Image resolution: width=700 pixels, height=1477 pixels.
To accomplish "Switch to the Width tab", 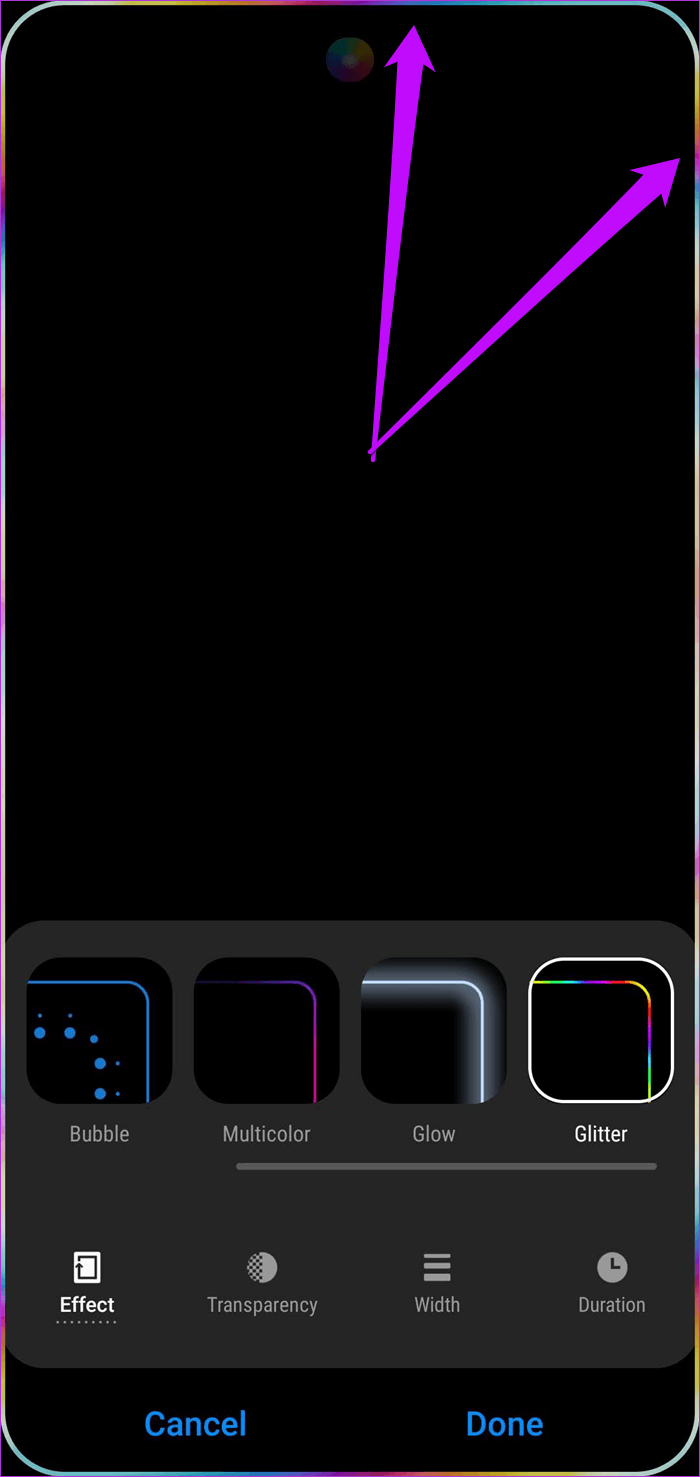I will click(437, 1284).
